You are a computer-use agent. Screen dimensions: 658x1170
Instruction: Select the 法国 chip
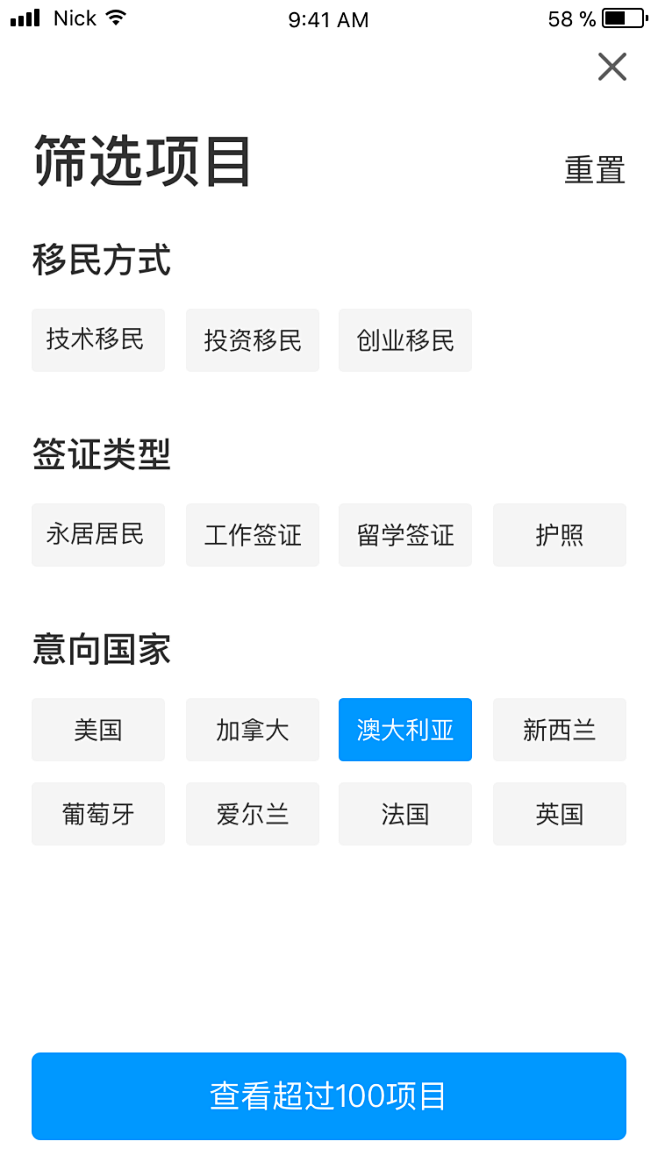(405, 814)
